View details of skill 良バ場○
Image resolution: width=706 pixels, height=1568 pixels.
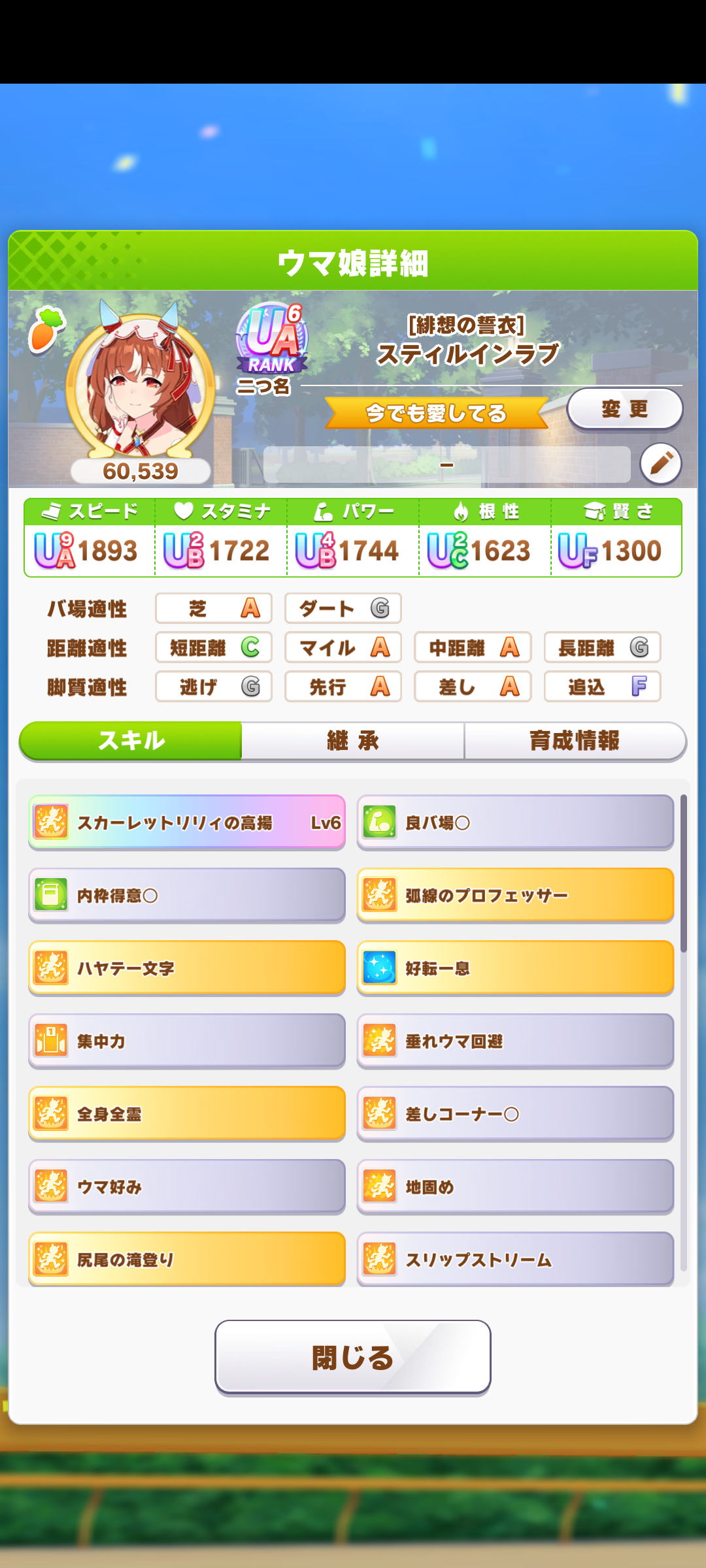[515, 823]
